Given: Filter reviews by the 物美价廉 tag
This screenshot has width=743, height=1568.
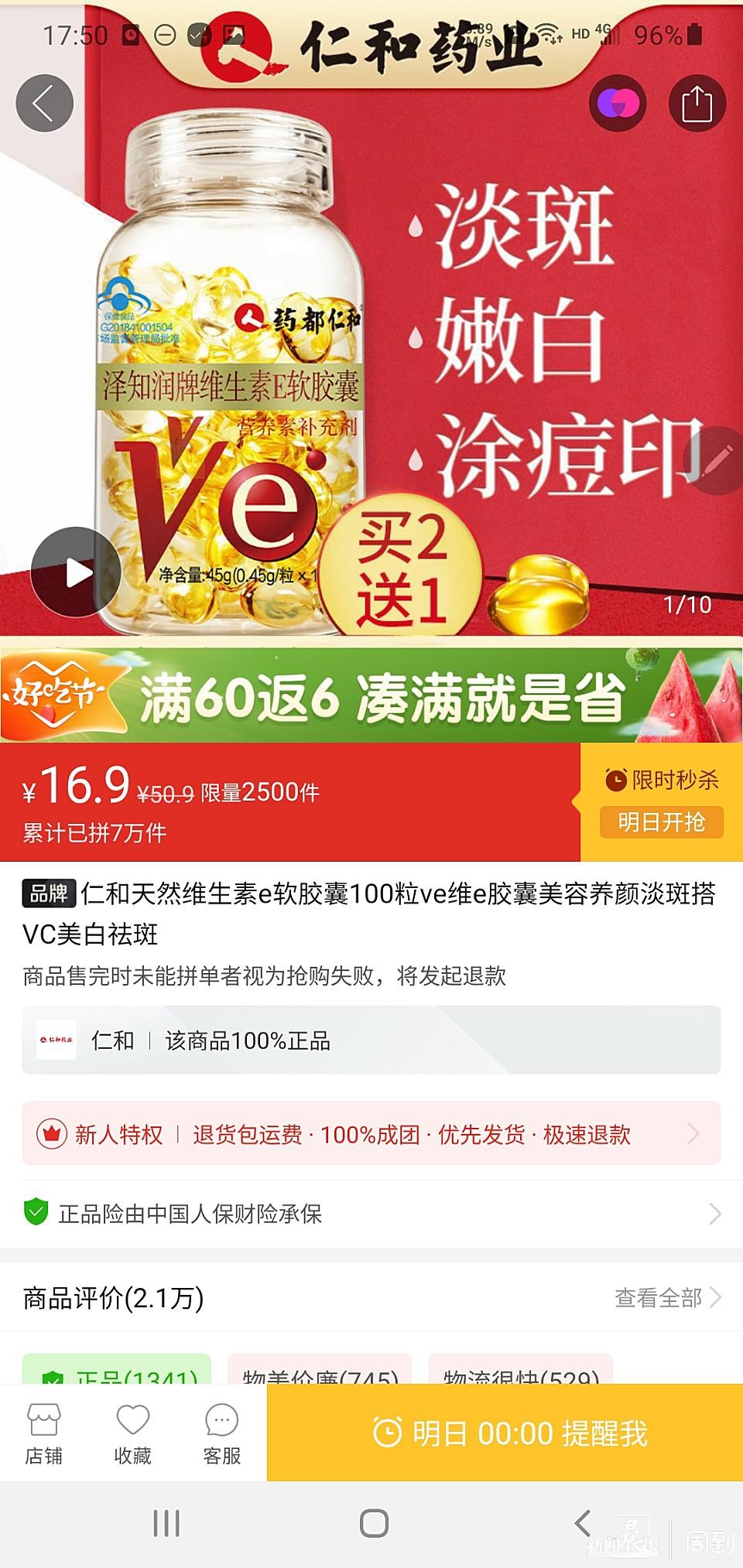Looking at the screenshot, I should coord(320,1369).
